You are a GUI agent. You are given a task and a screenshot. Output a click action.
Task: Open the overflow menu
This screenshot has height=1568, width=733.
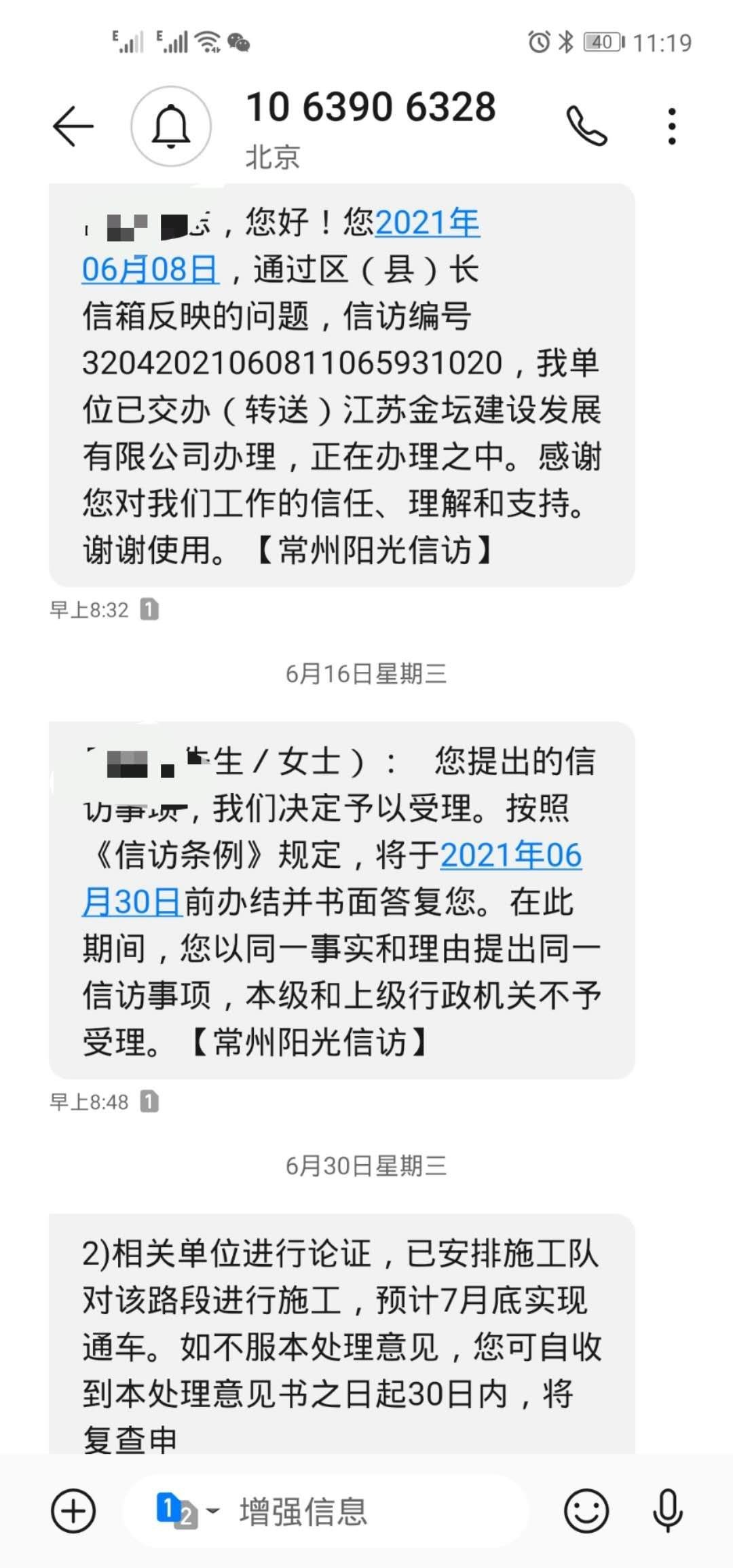point(671,126)
